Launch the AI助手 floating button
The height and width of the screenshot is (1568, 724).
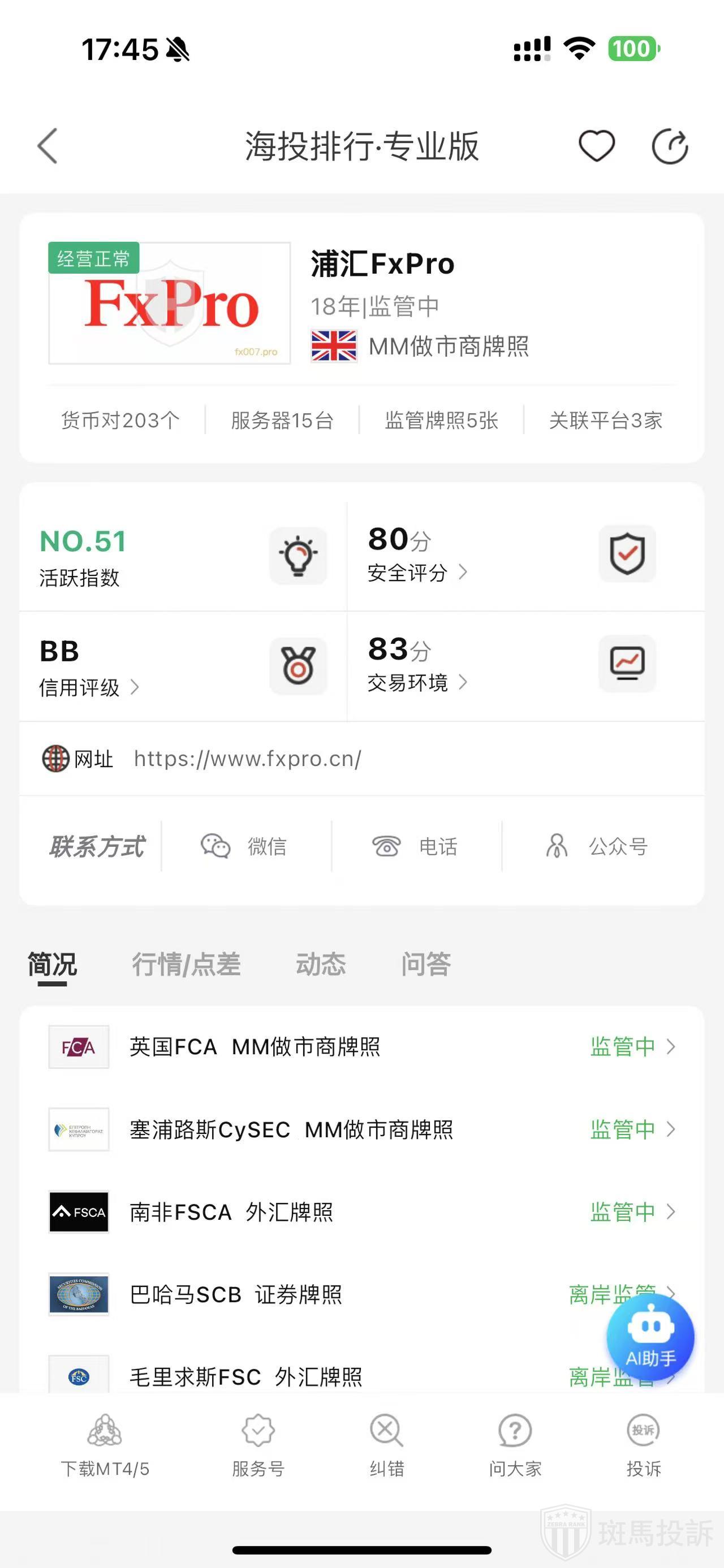[650, 1337]
